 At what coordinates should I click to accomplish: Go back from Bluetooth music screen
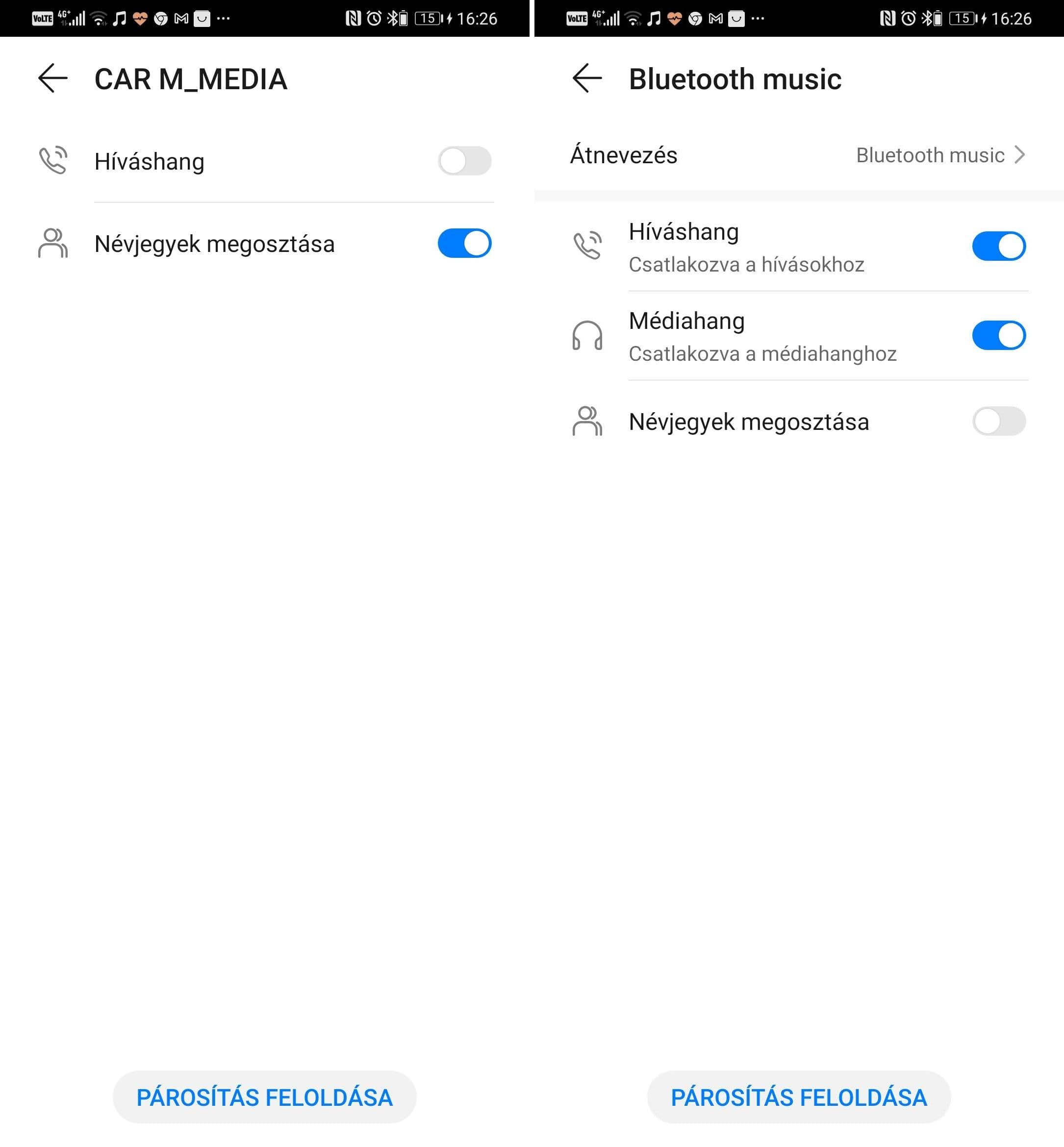click(587, 78)
